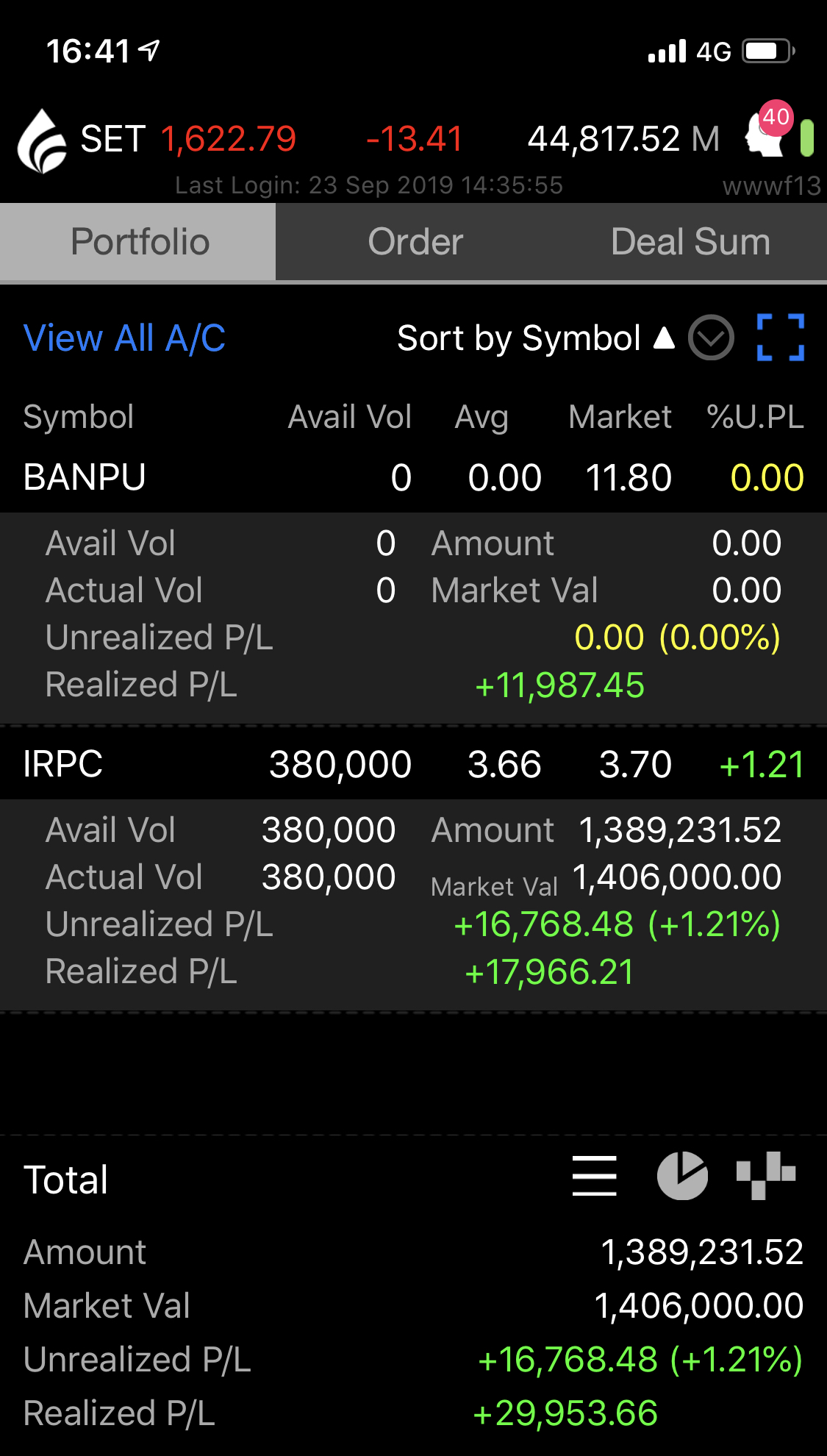Toggle Sort by Symbol order
This screenshot has width=827, height=1456.
(x=535, y=338)
